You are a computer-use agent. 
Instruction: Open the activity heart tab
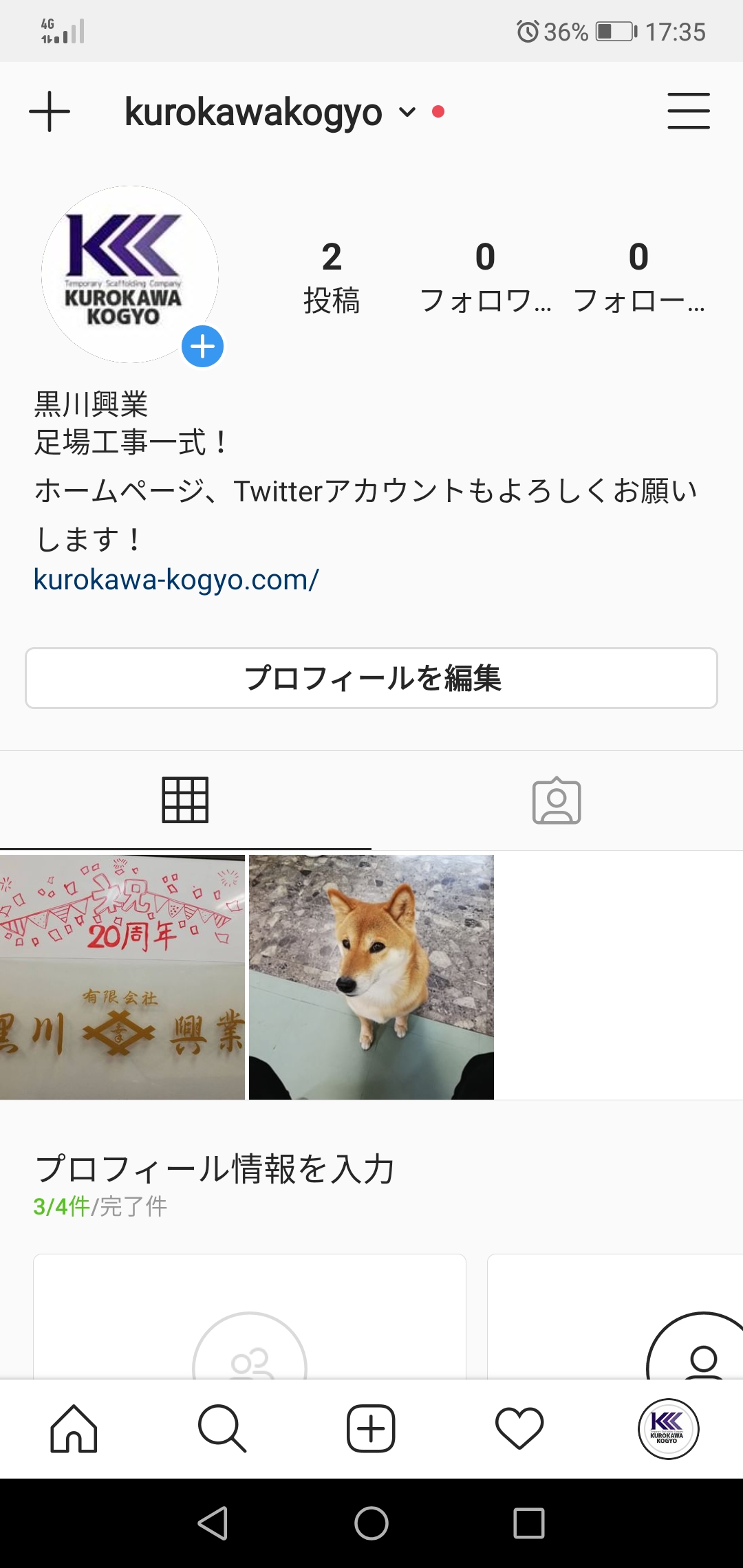(519, 1428)
